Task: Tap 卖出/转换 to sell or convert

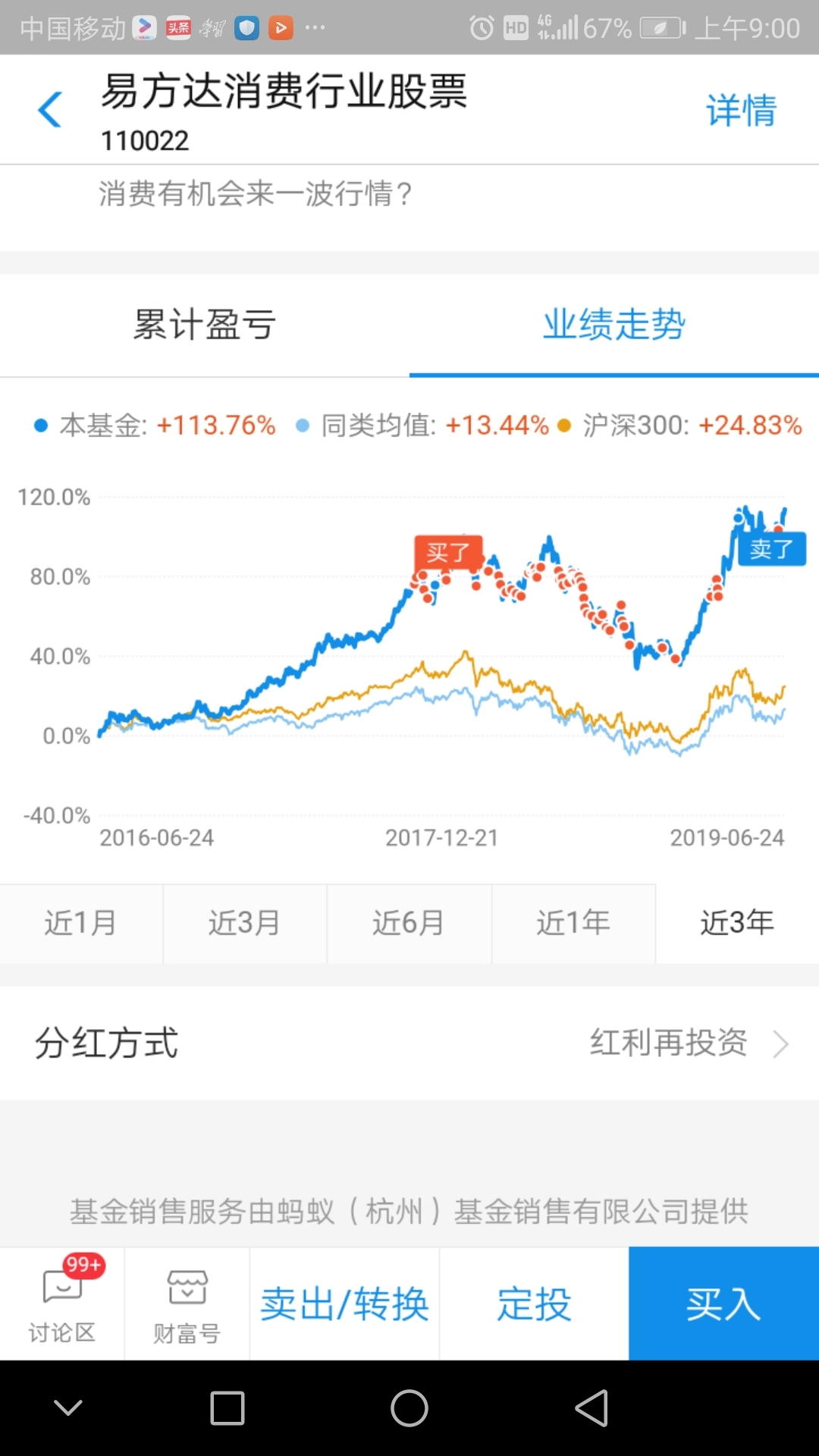Action: pos(345,1304)
